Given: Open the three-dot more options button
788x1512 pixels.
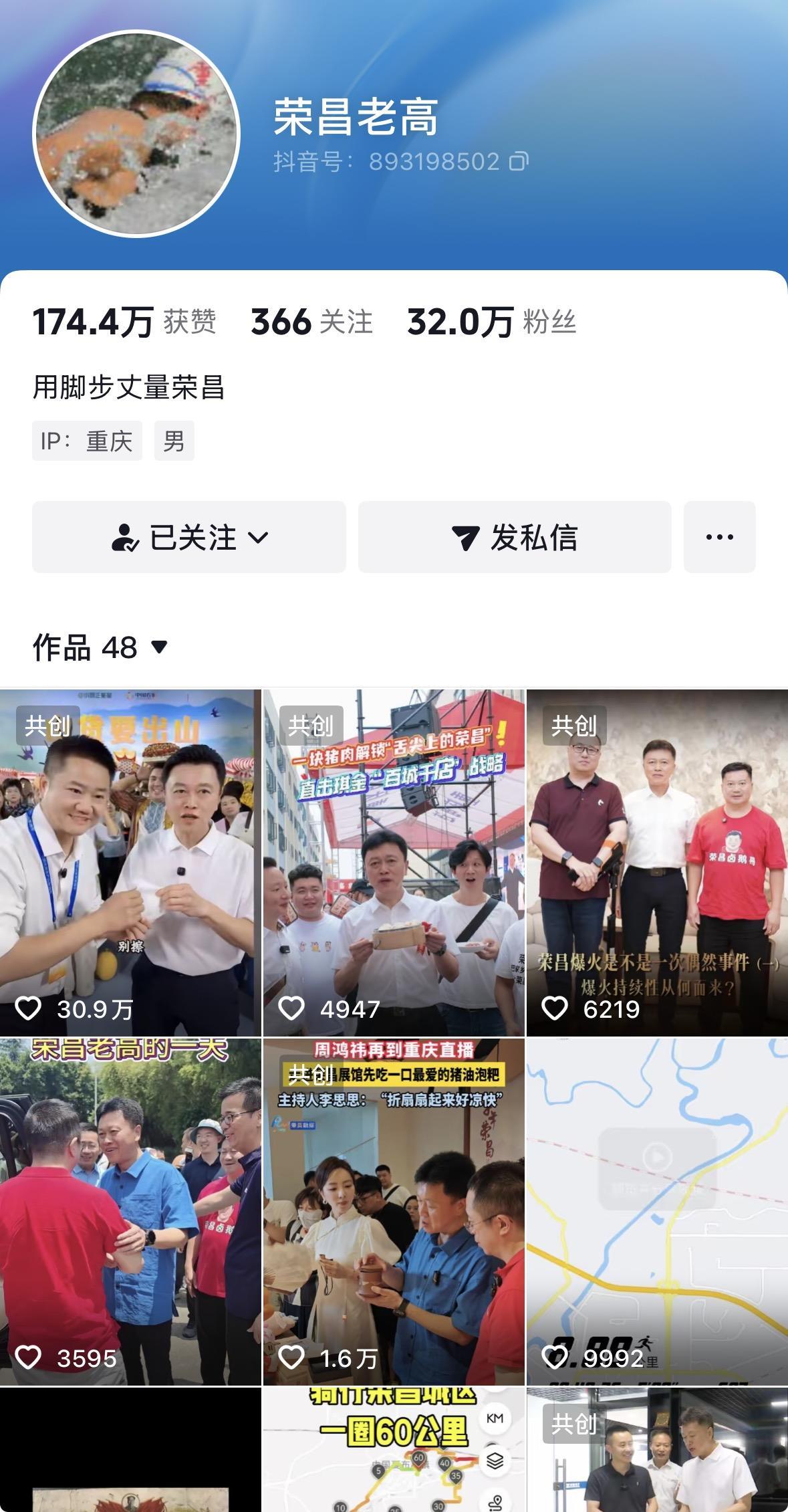Looking at the screenshot, I should pyautogui.click(x=719, y=537).
